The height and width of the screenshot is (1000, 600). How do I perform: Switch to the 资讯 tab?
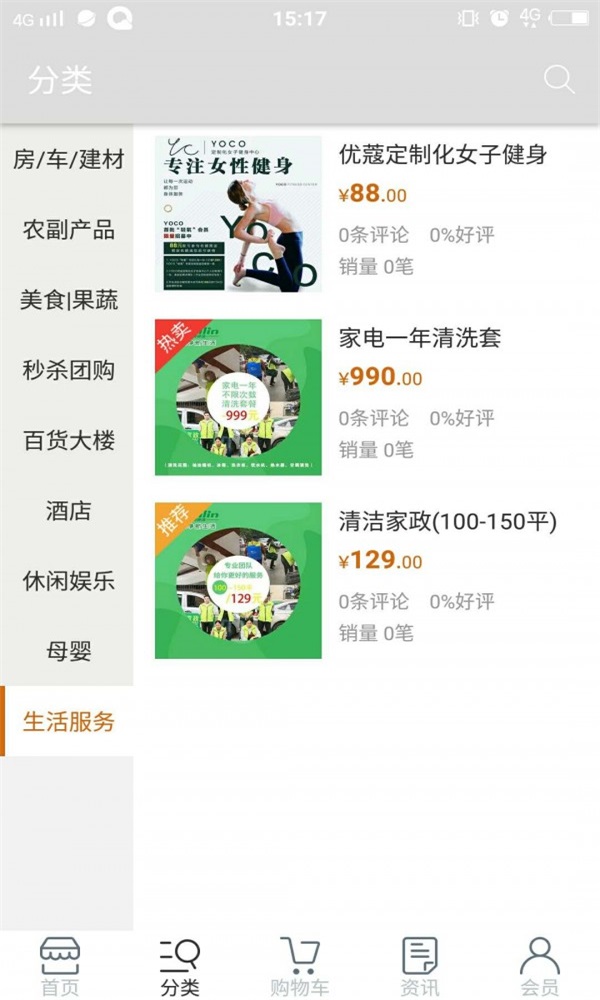pyautogui.click(x=420, y=966)
